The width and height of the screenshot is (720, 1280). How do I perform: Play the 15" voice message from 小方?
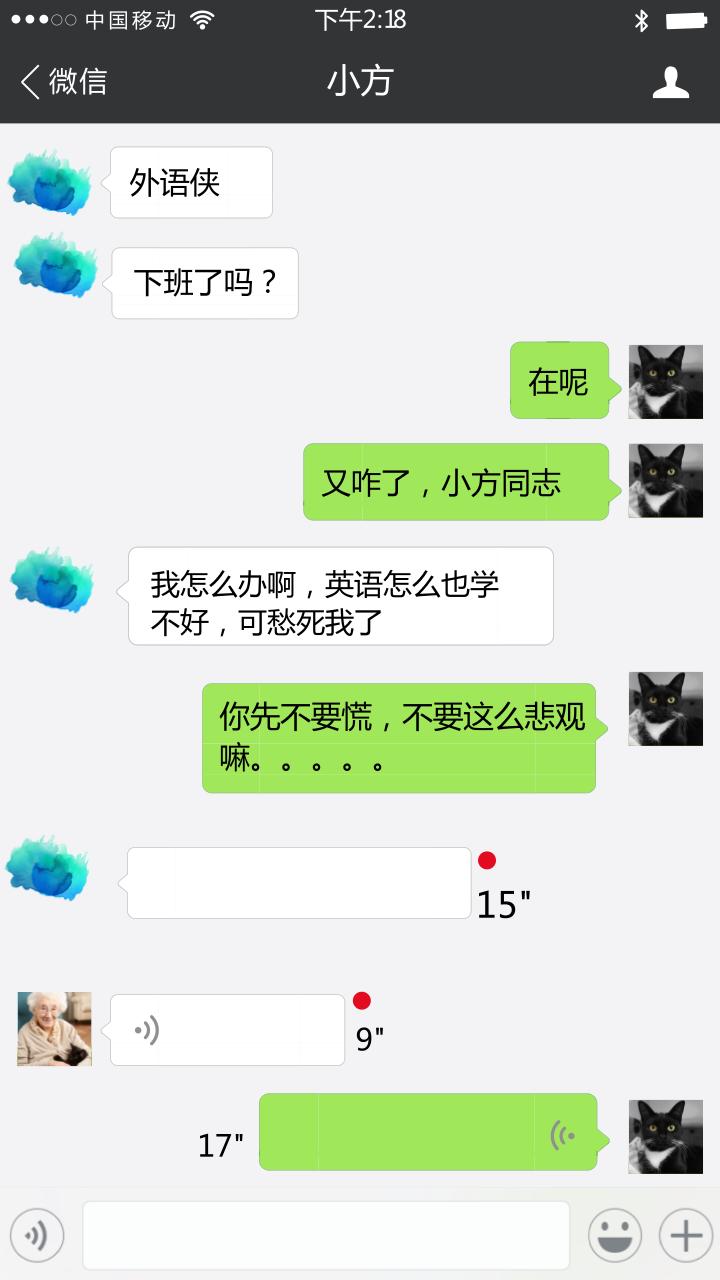(x=297, y=882)
